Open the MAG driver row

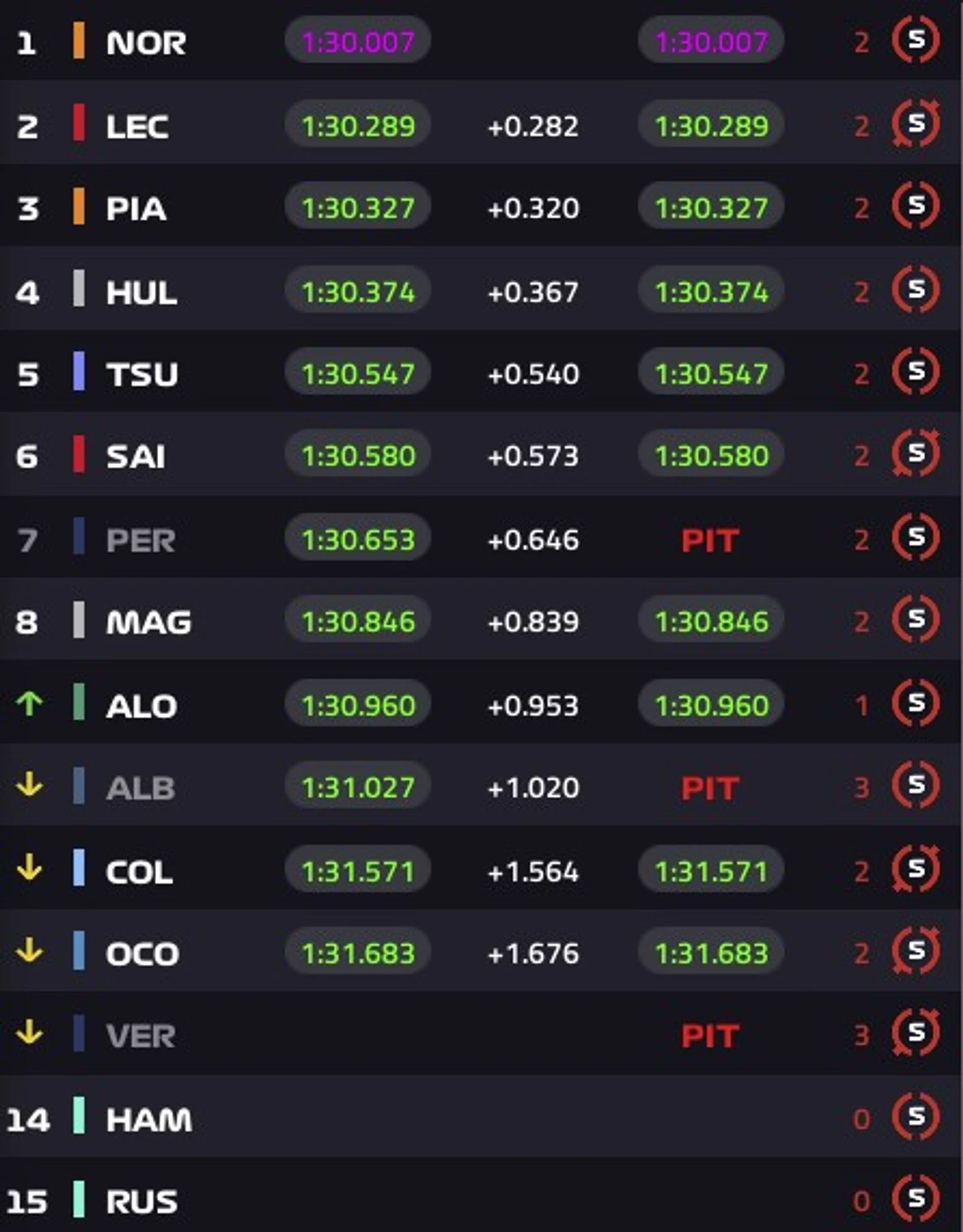(x=148, y=621)
